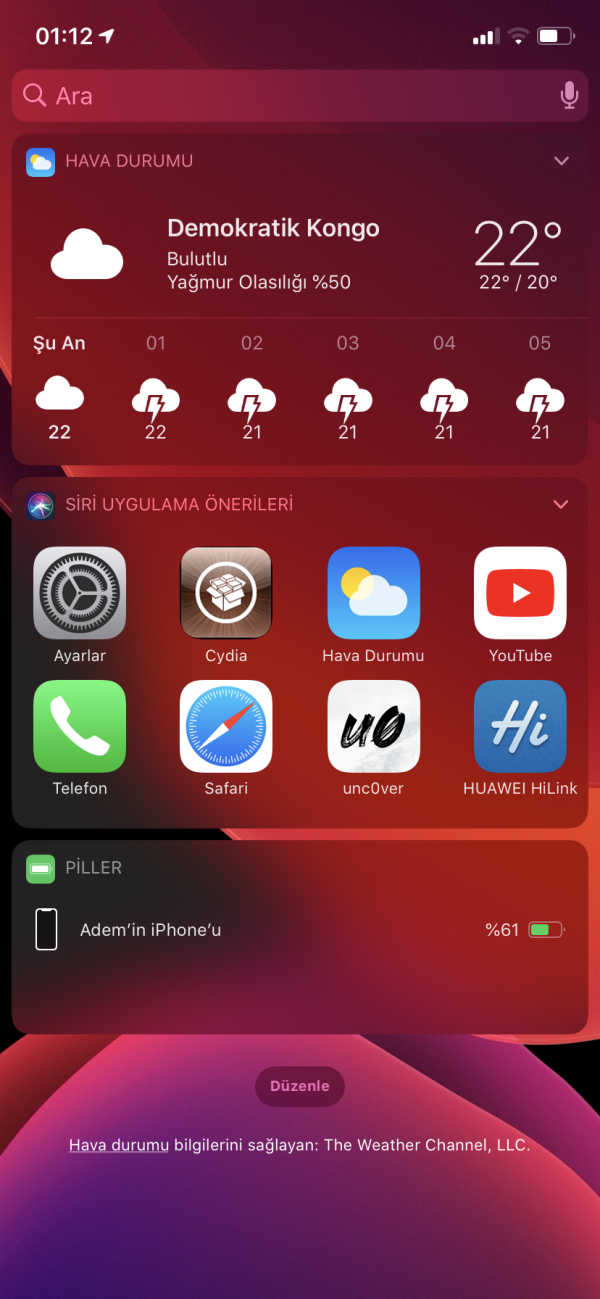The image size is (600, 1299).
Task: Launch HUAWEI HiLink
Action: (x=520, y=726)
